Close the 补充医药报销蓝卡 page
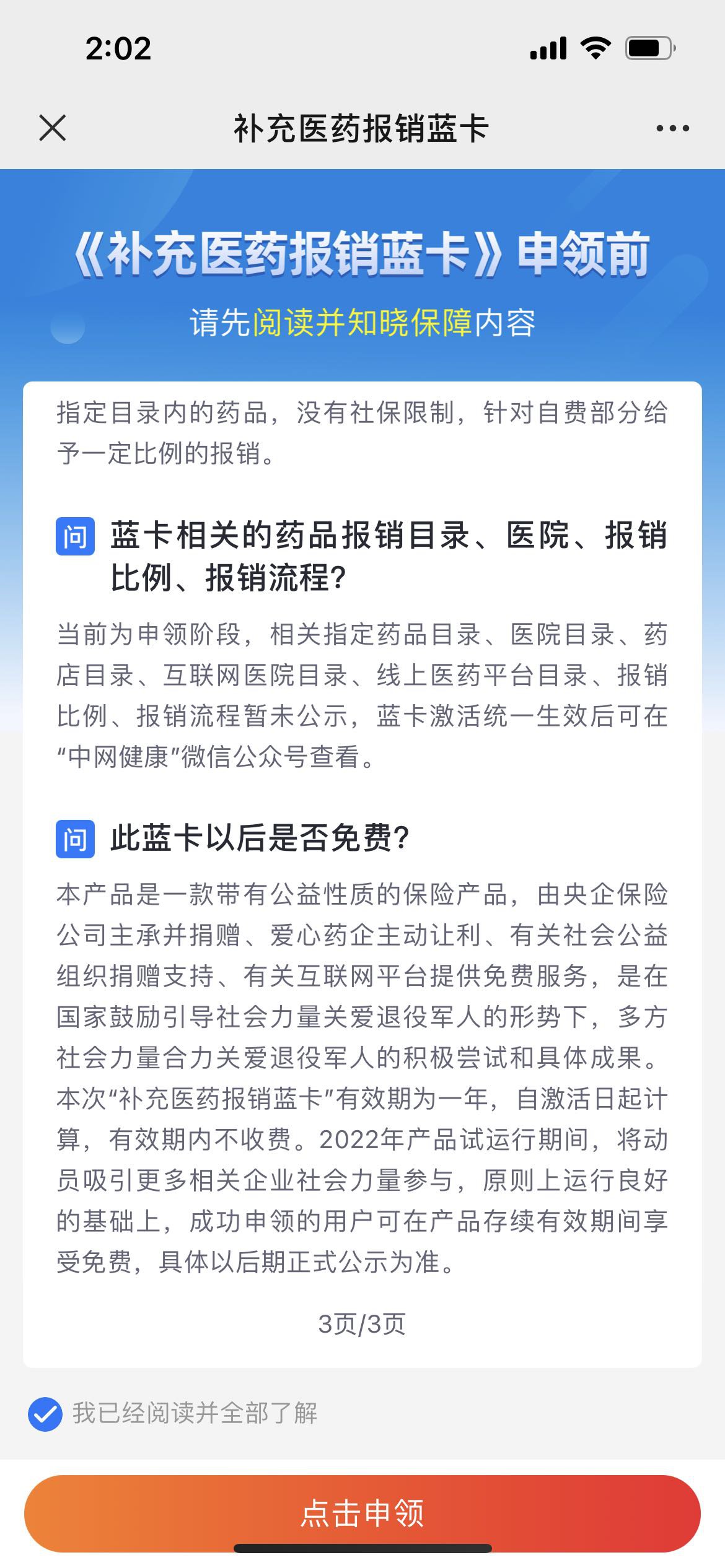725x1568 pixels. (53, 128)
